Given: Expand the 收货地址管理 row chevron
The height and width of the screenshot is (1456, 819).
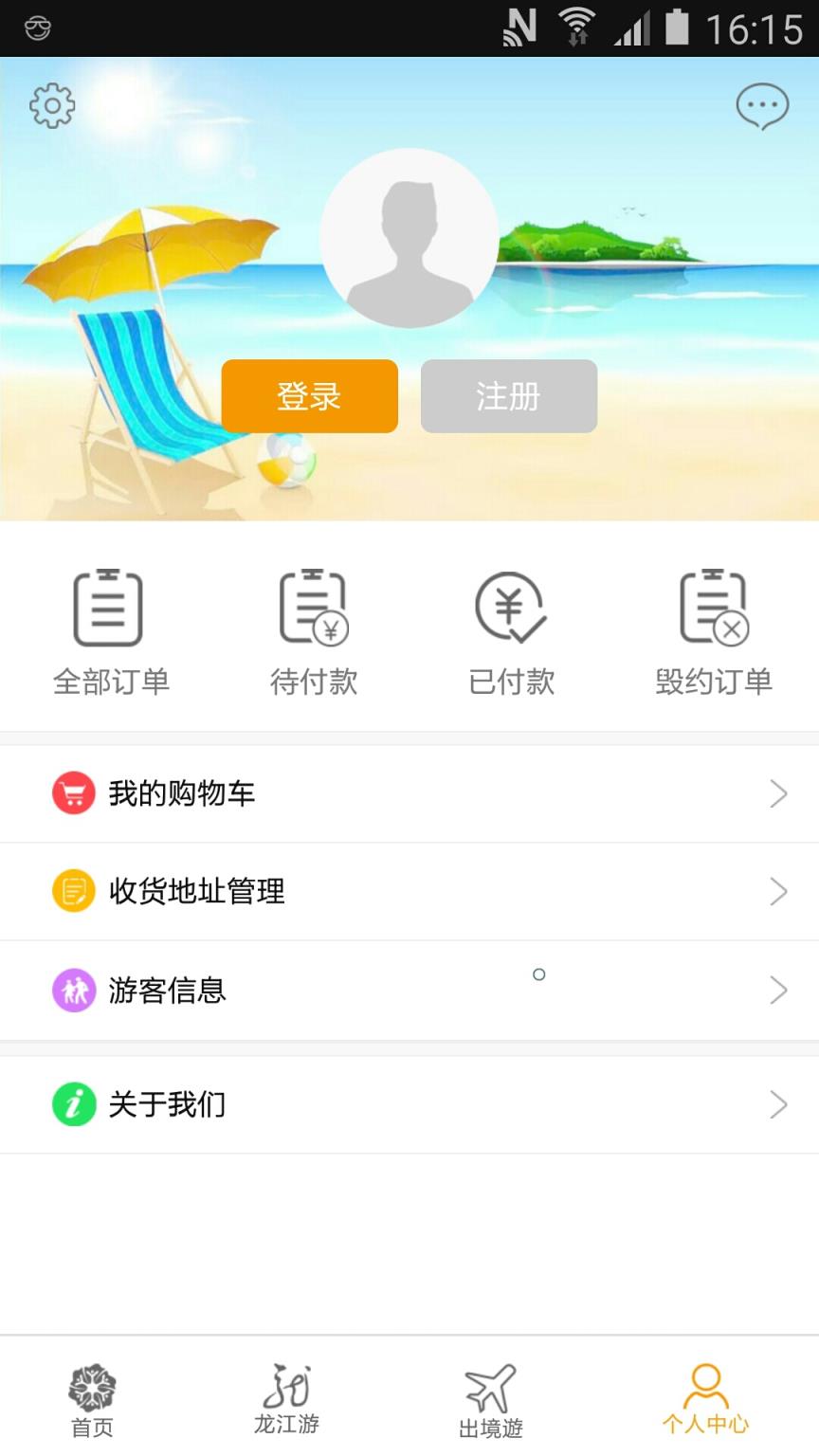Looking at the screenshot, I should coord(779,891).
